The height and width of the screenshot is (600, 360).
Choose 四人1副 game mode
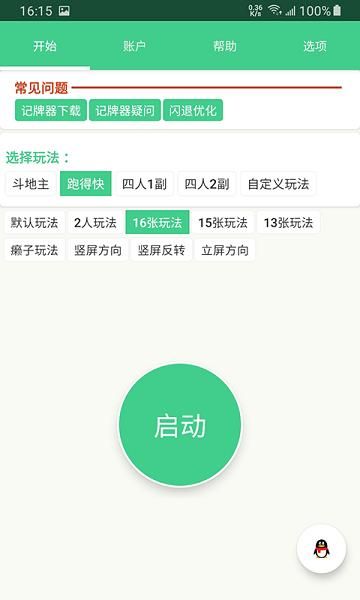[144, 184]
